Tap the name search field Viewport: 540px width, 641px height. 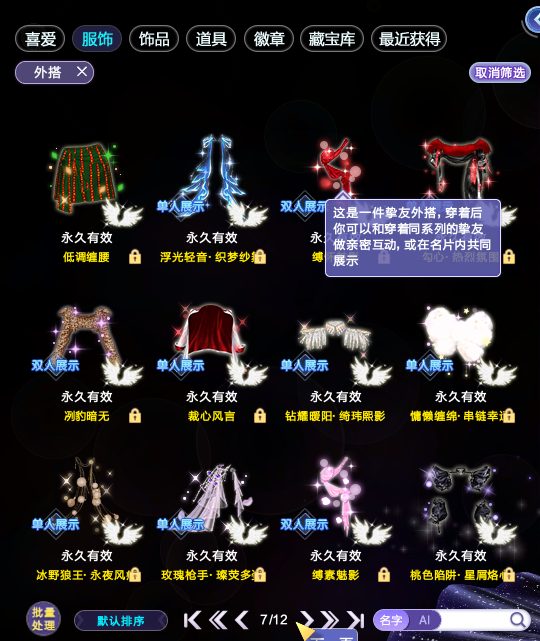point(474,620)
